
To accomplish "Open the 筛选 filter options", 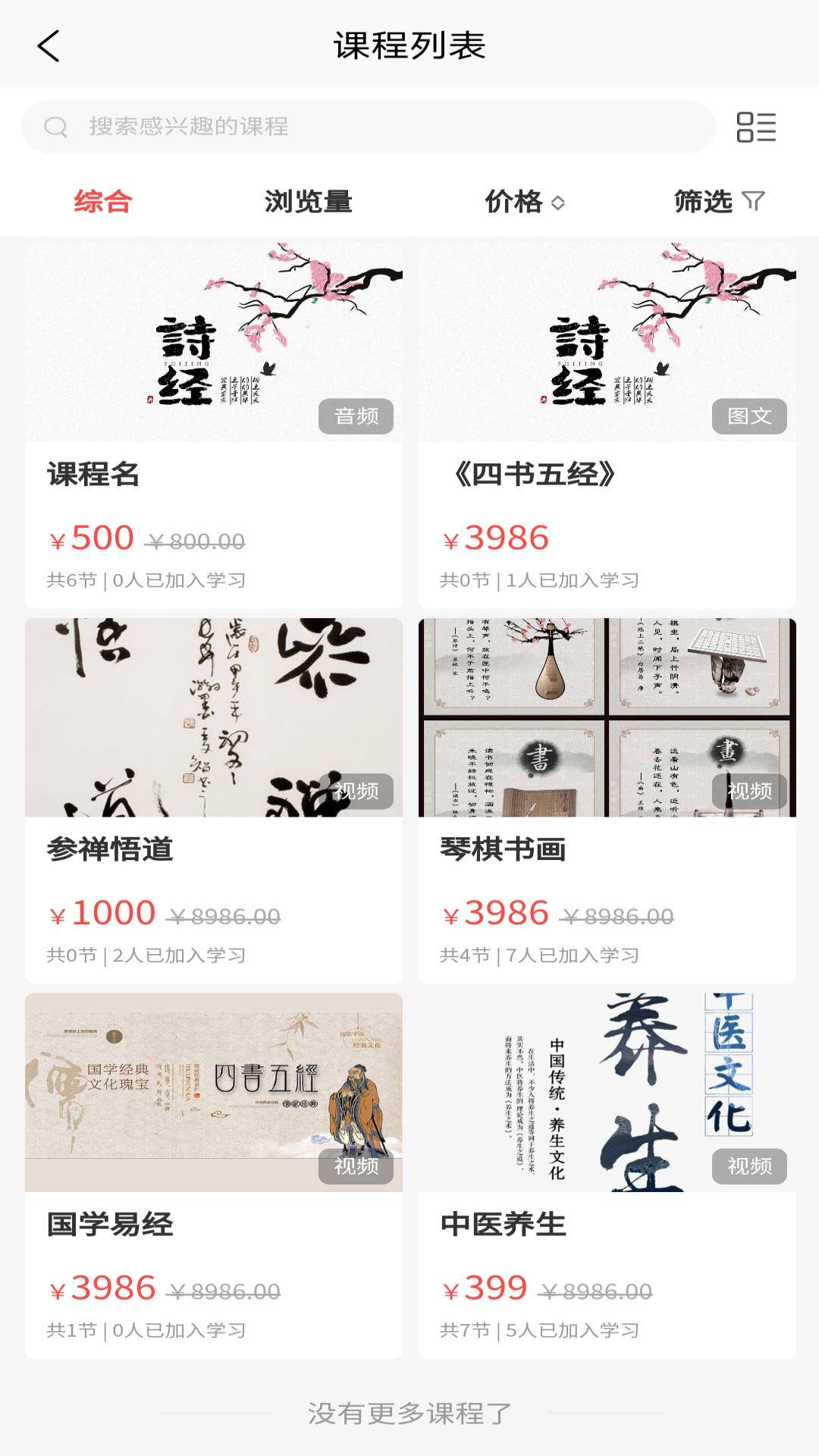I will click(718, 202).
